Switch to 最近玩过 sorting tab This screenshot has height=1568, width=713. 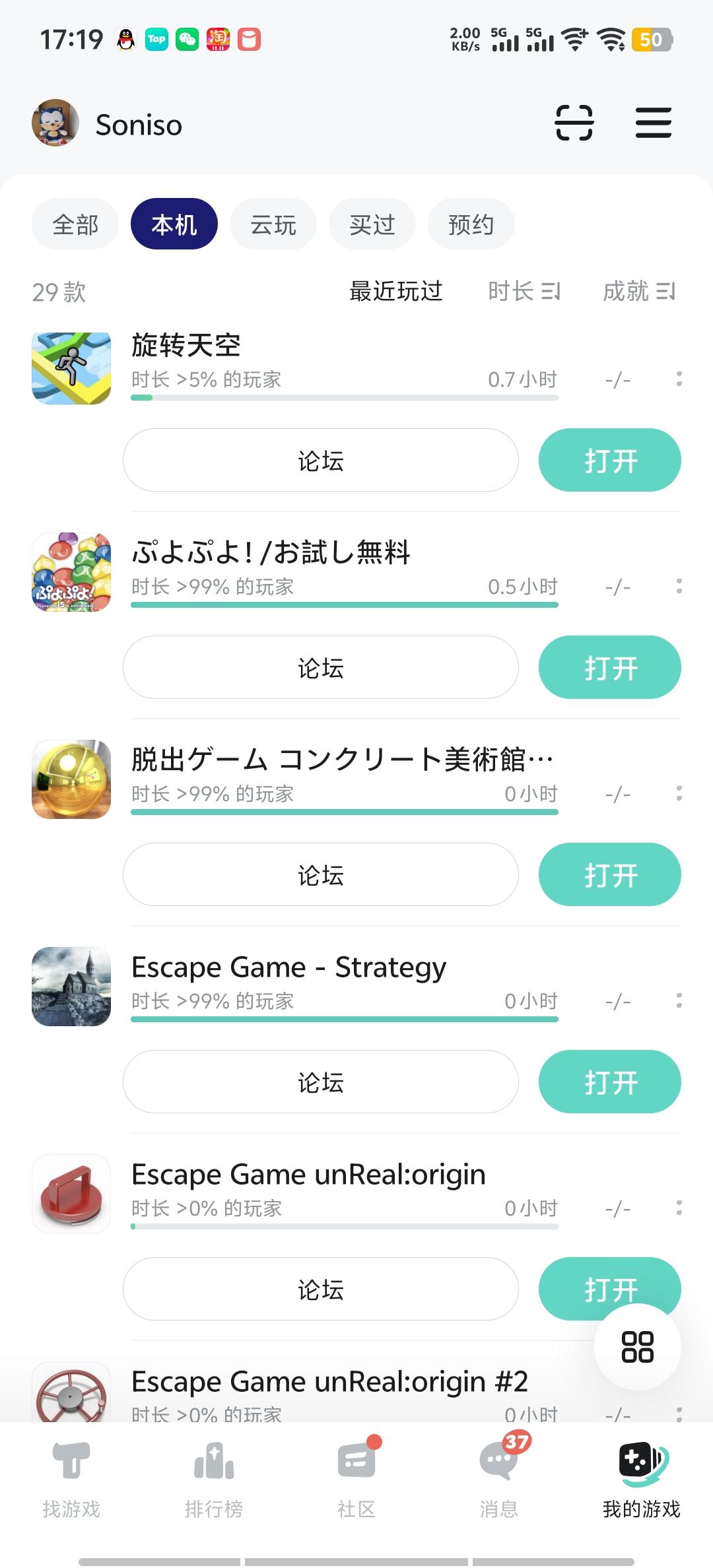click(x=395, y=292)
